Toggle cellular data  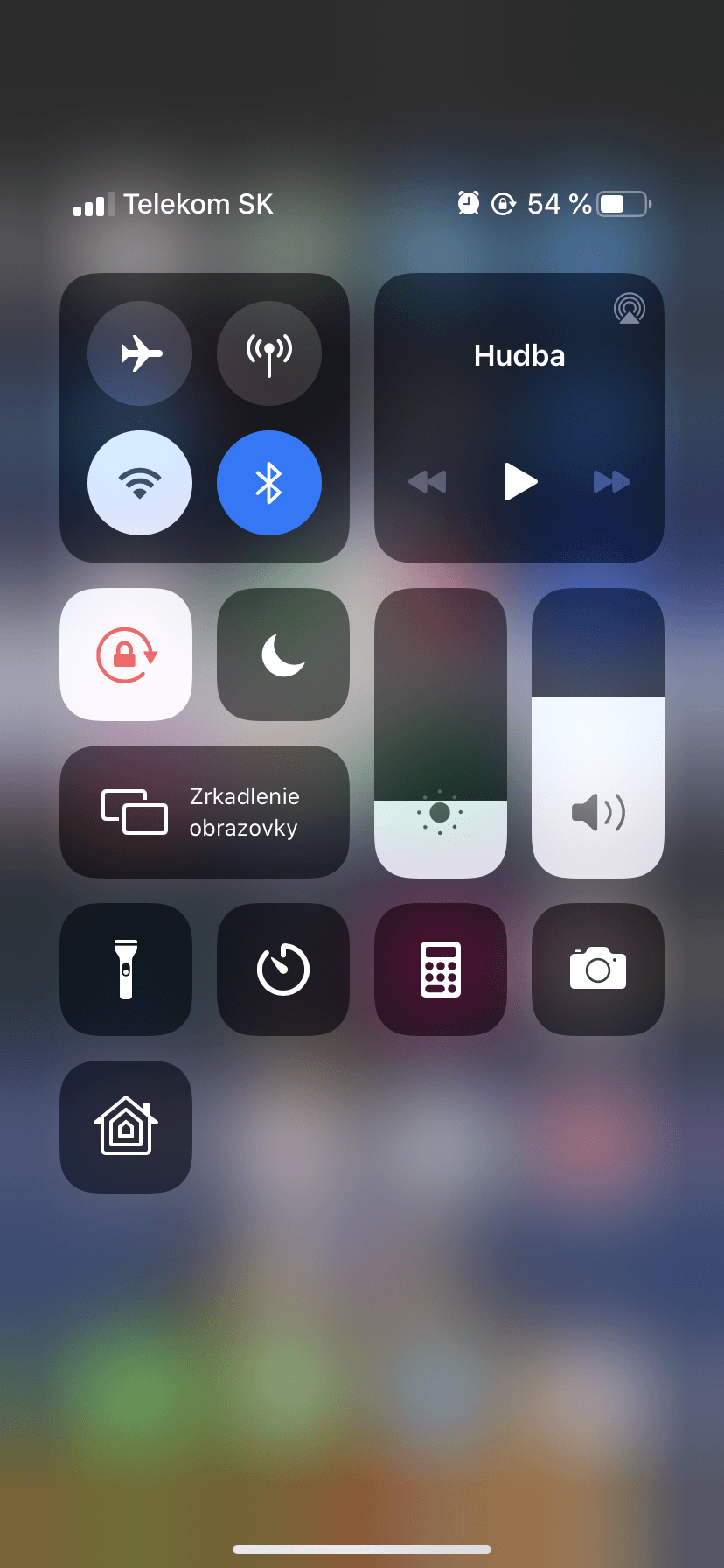point(269,353)
